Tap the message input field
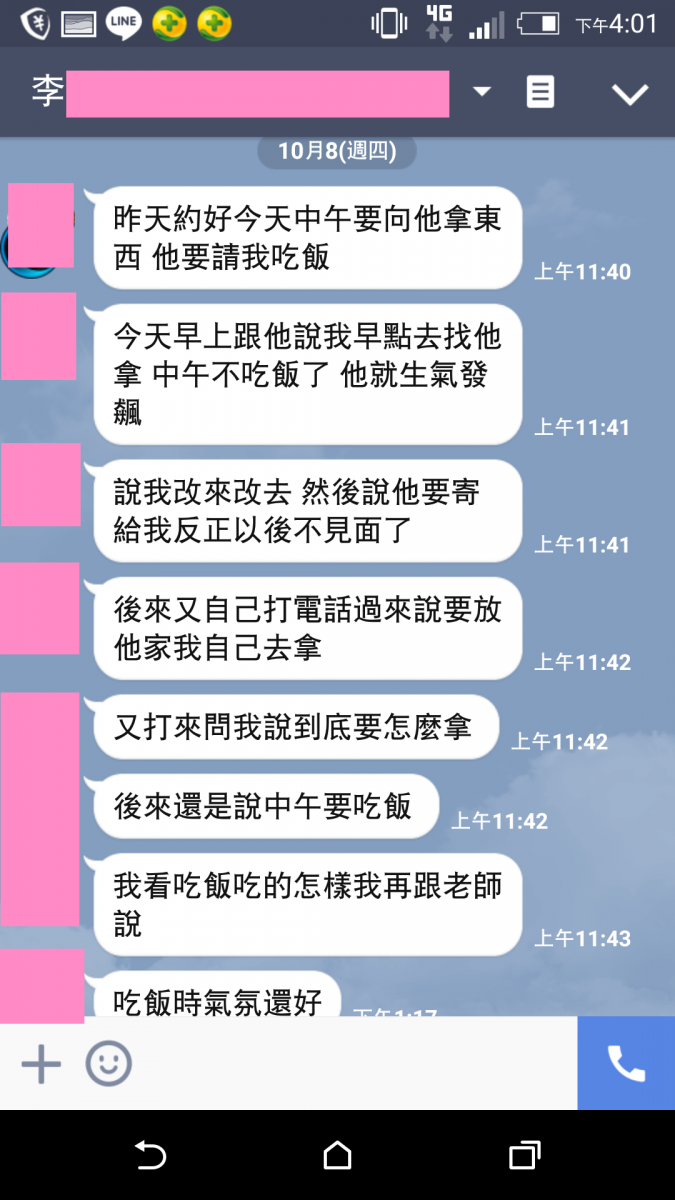This screenshot has width=675, height=1200. [x=350, y=1064]
